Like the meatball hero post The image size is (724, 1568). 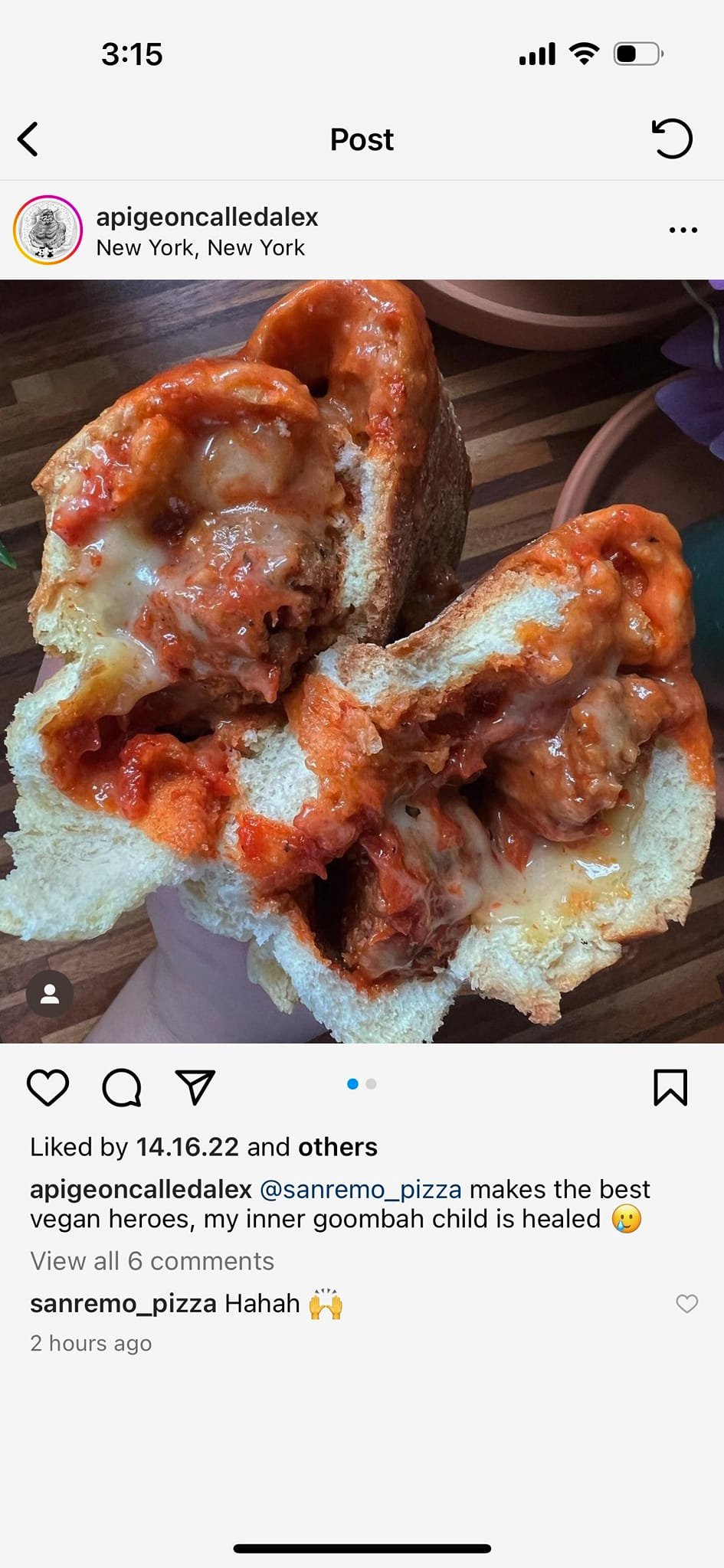(x=48, y=1087)
